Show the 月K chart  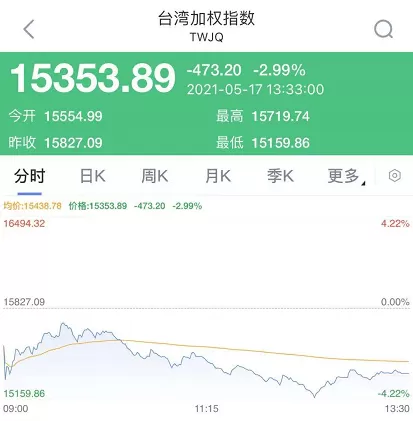(x=218, y=176)
